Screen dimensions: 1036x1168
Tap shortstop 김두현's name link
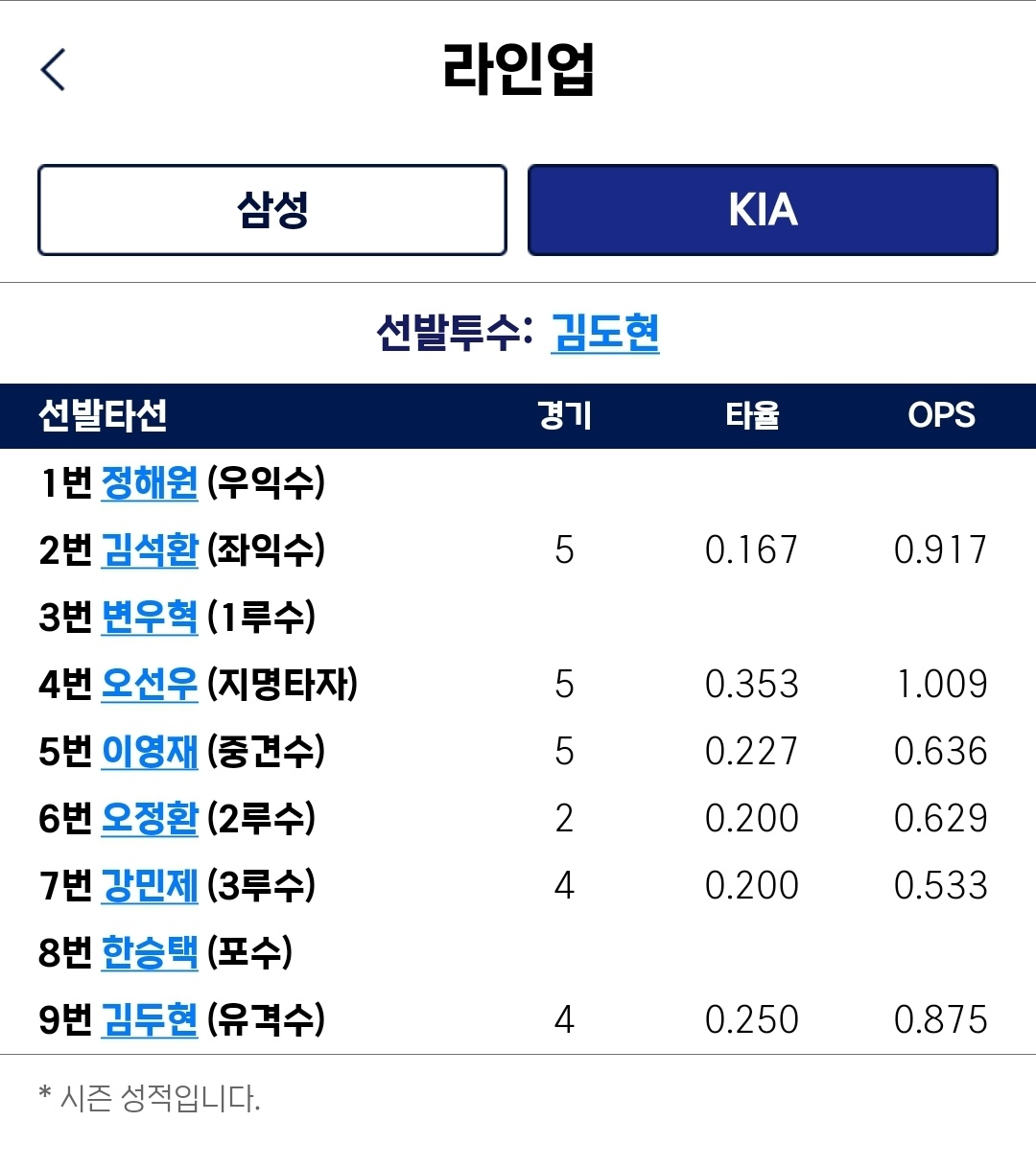click(x=150, y=1019)
